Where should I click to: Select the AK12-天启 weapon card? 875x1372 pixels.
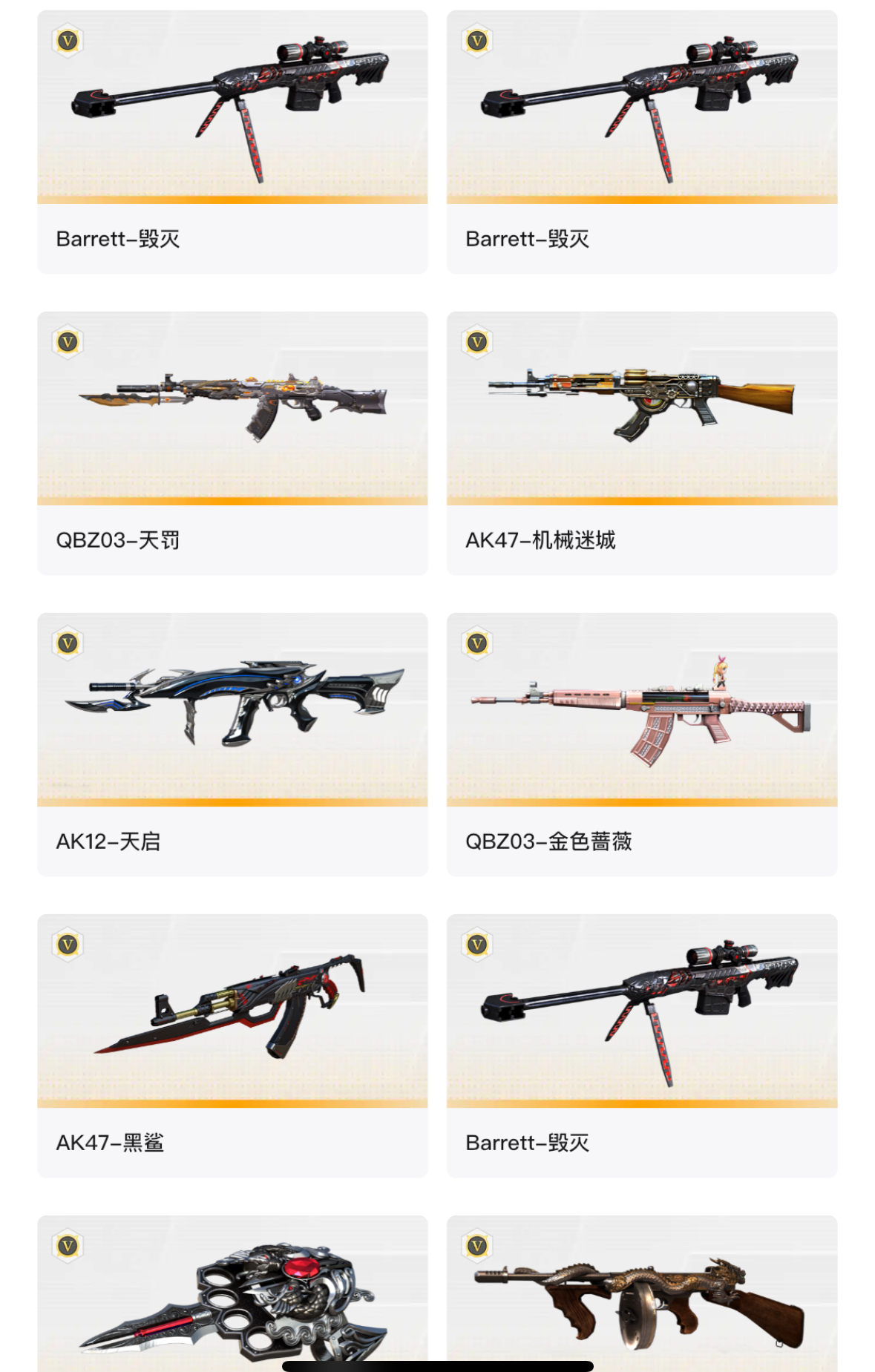pos(232,744)
